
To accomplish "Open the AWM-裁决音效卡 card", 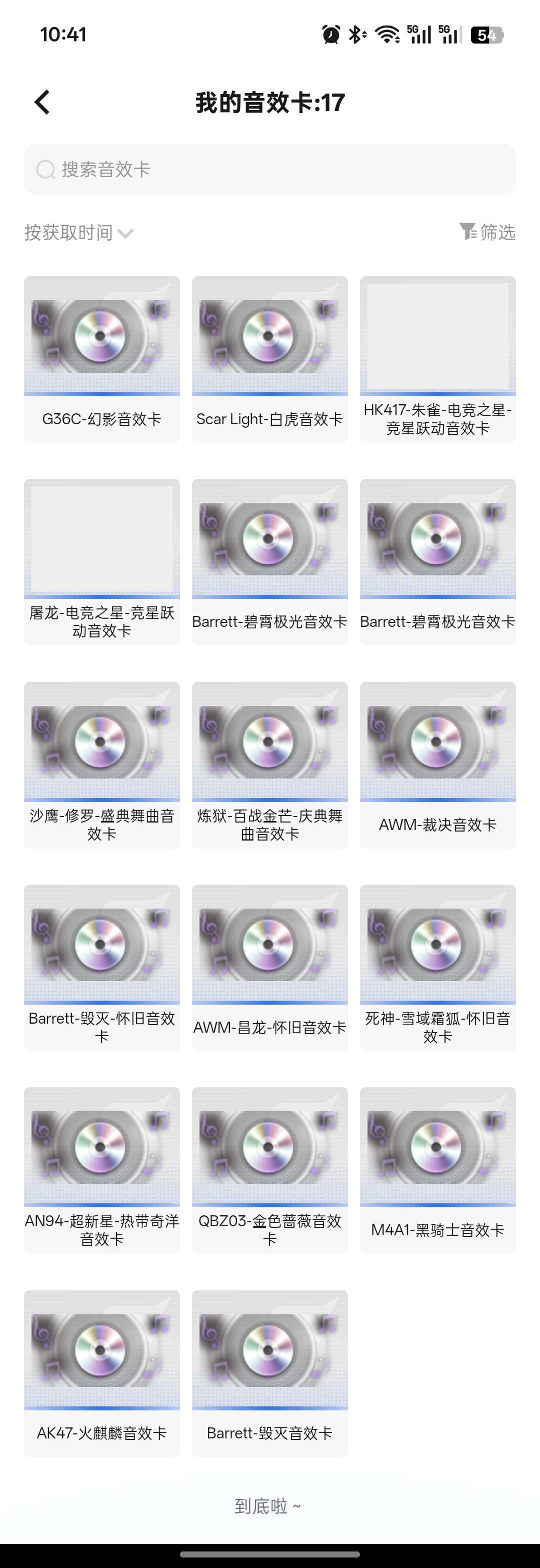I will [x=438, y=764].
